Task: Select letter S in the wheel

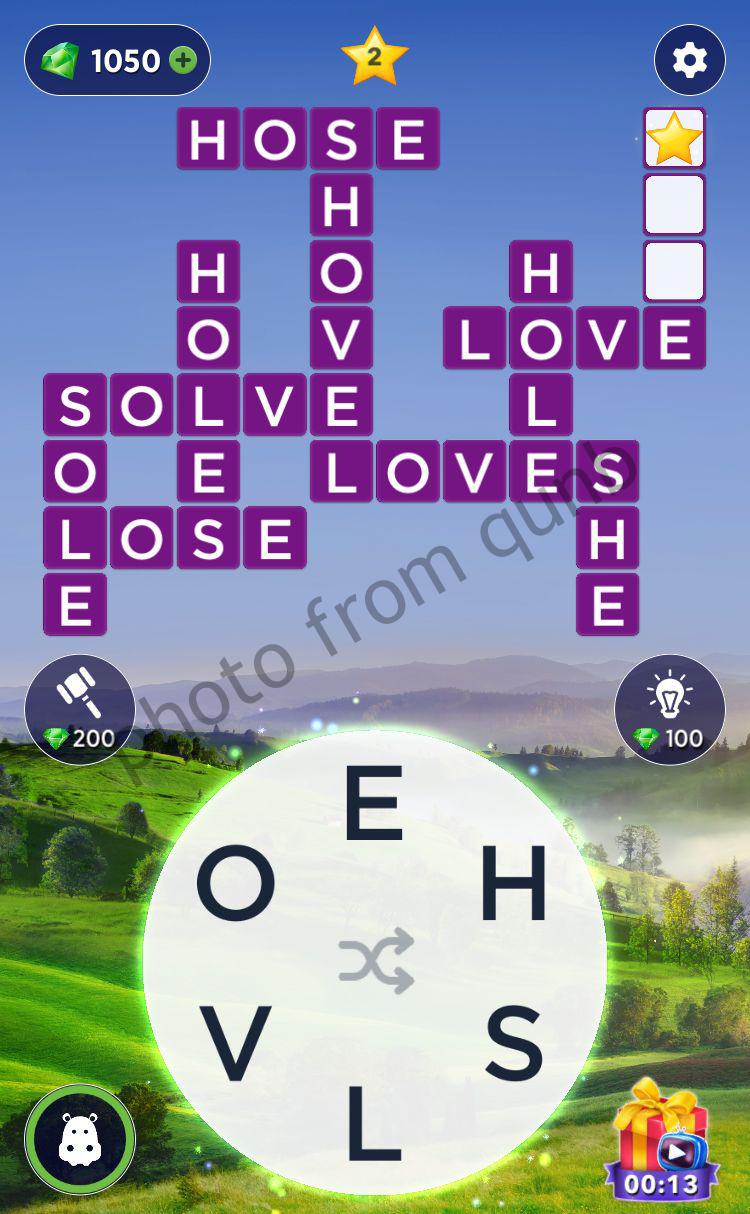Action: [514, 1043]
